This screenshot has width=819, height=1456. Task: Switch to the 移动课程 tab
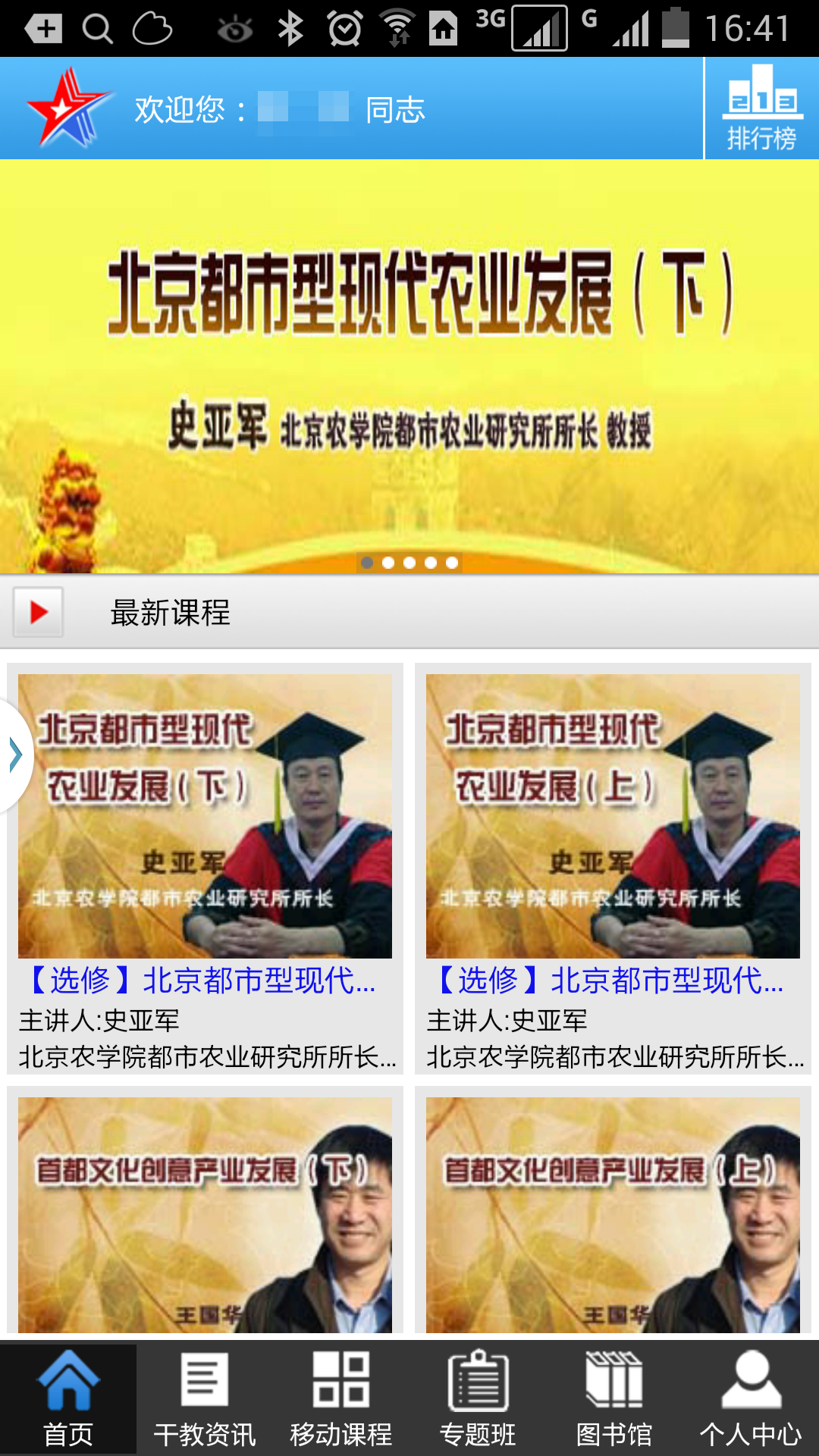point(341,1398)
